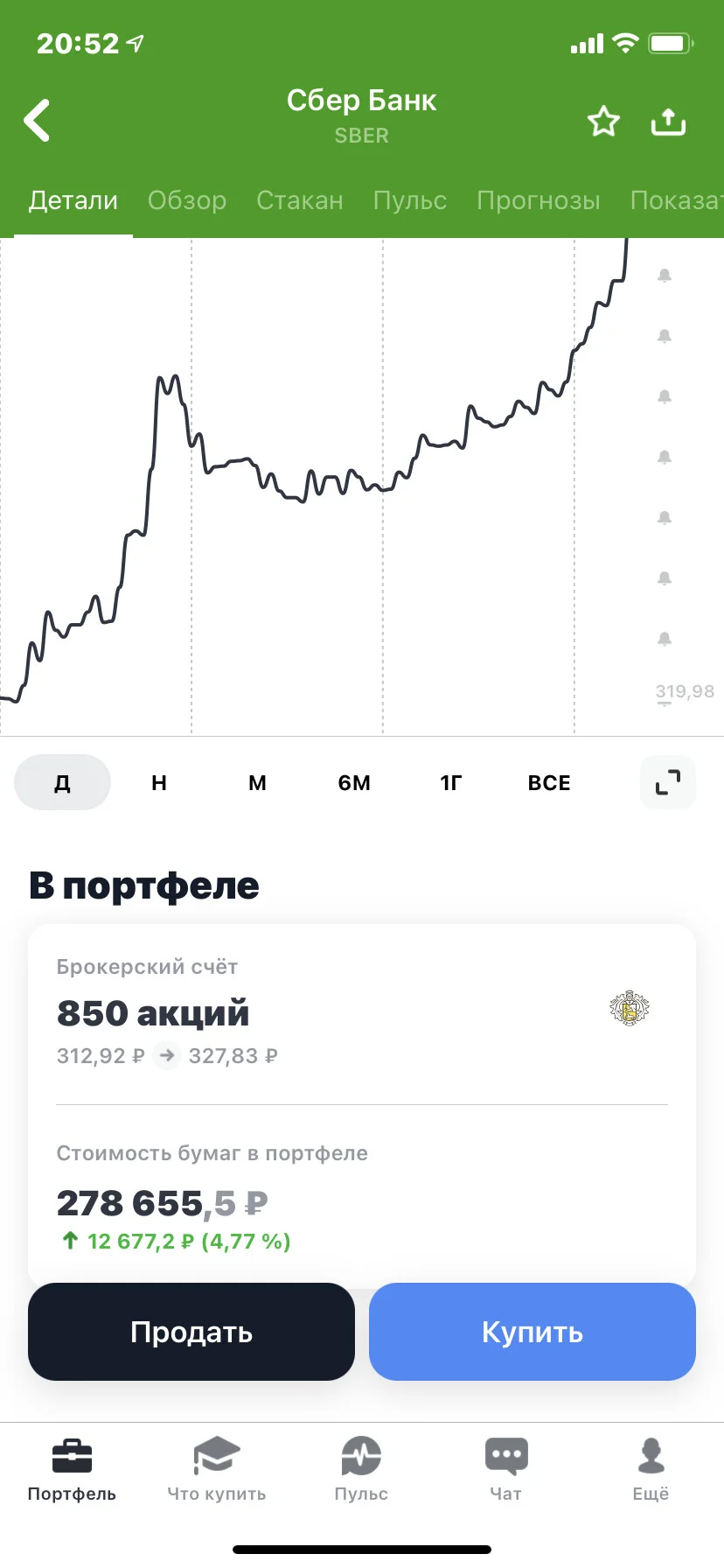The width and height of the screenshot is (724, 1568).
Task: Show the 6М chart period
Action: [354, 782]
